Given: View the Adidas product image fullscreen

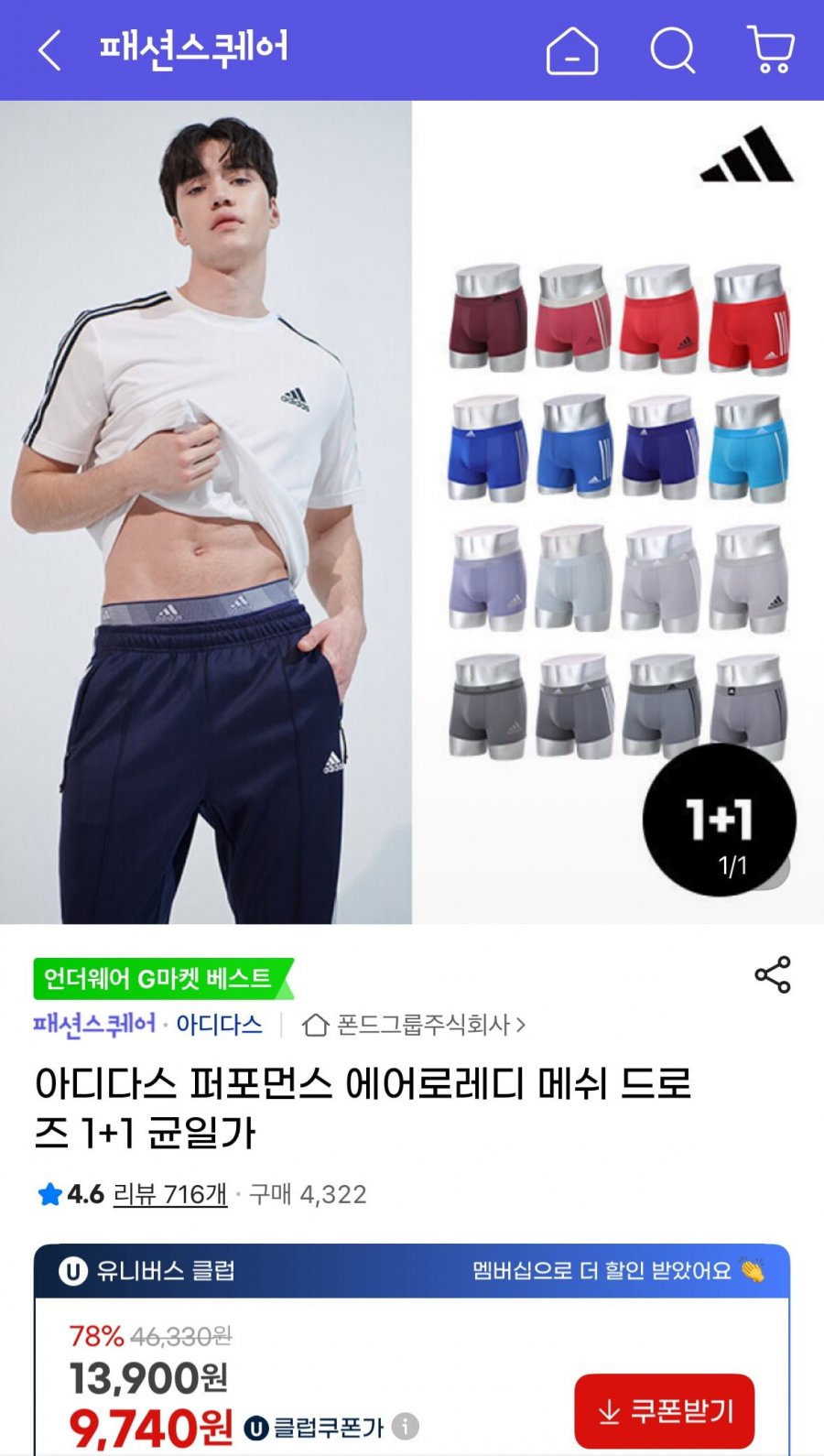Looking at the screenshot, I should pos(412,513).
